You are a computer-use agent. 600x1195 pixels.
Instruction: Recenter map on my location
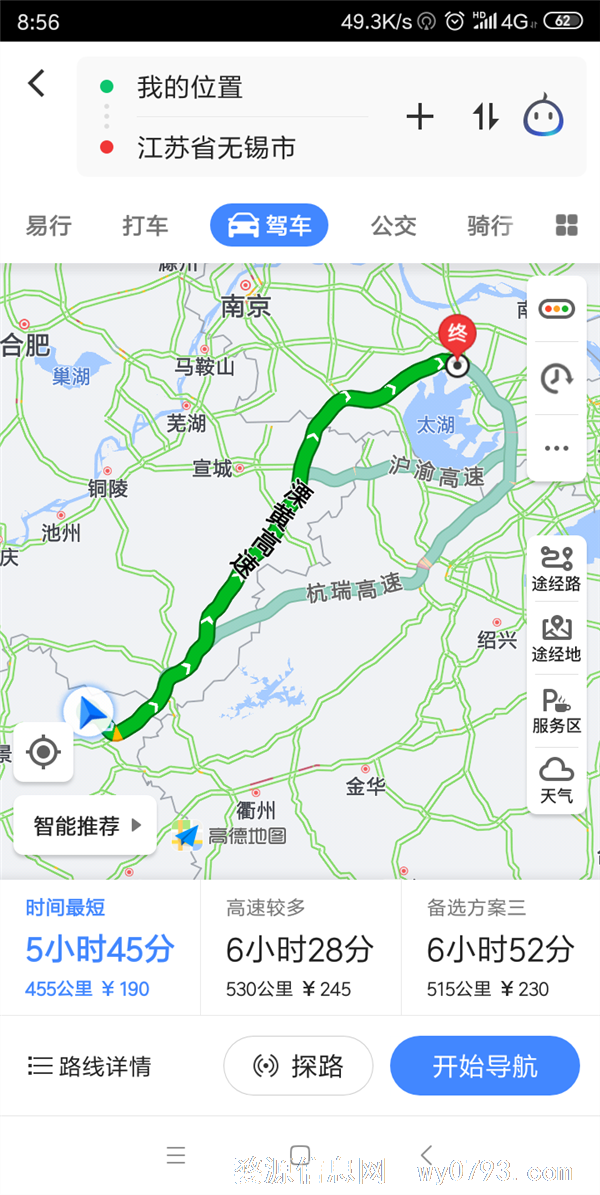(43, 751)
